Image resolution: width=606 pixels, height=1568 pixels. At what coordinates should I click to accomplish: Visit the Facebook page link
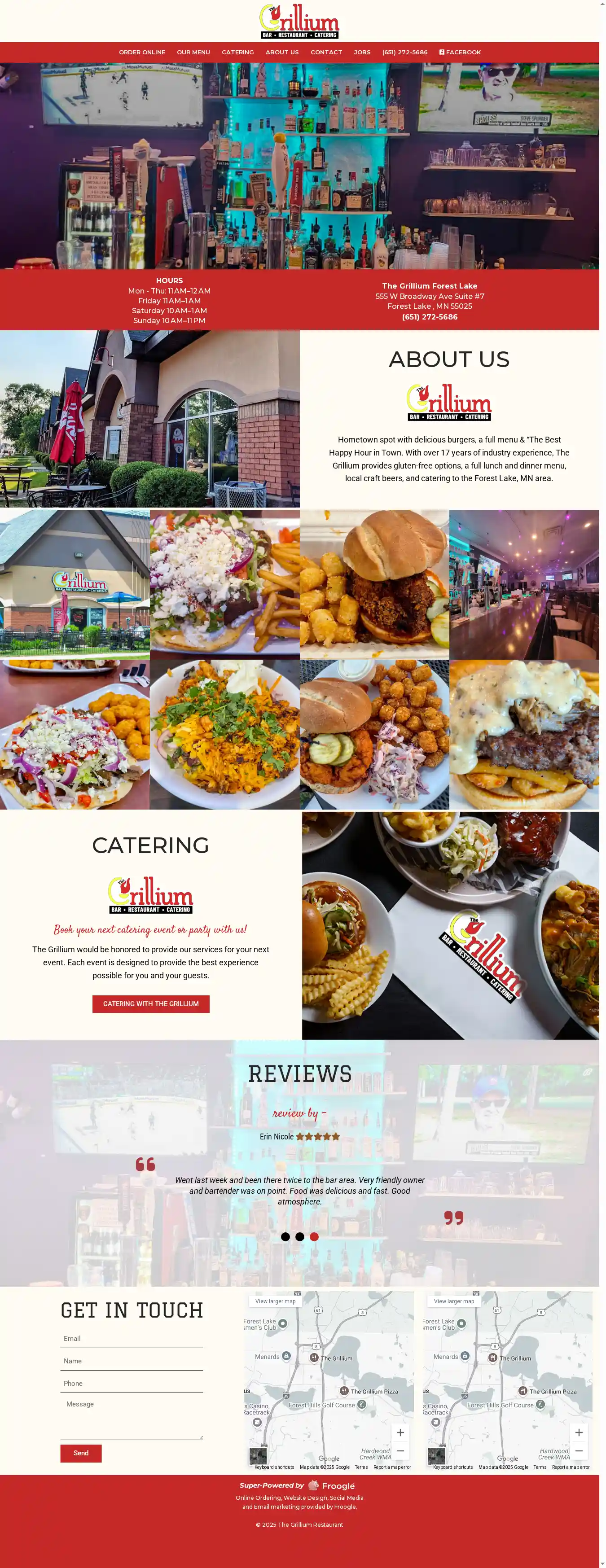(460, 53)
